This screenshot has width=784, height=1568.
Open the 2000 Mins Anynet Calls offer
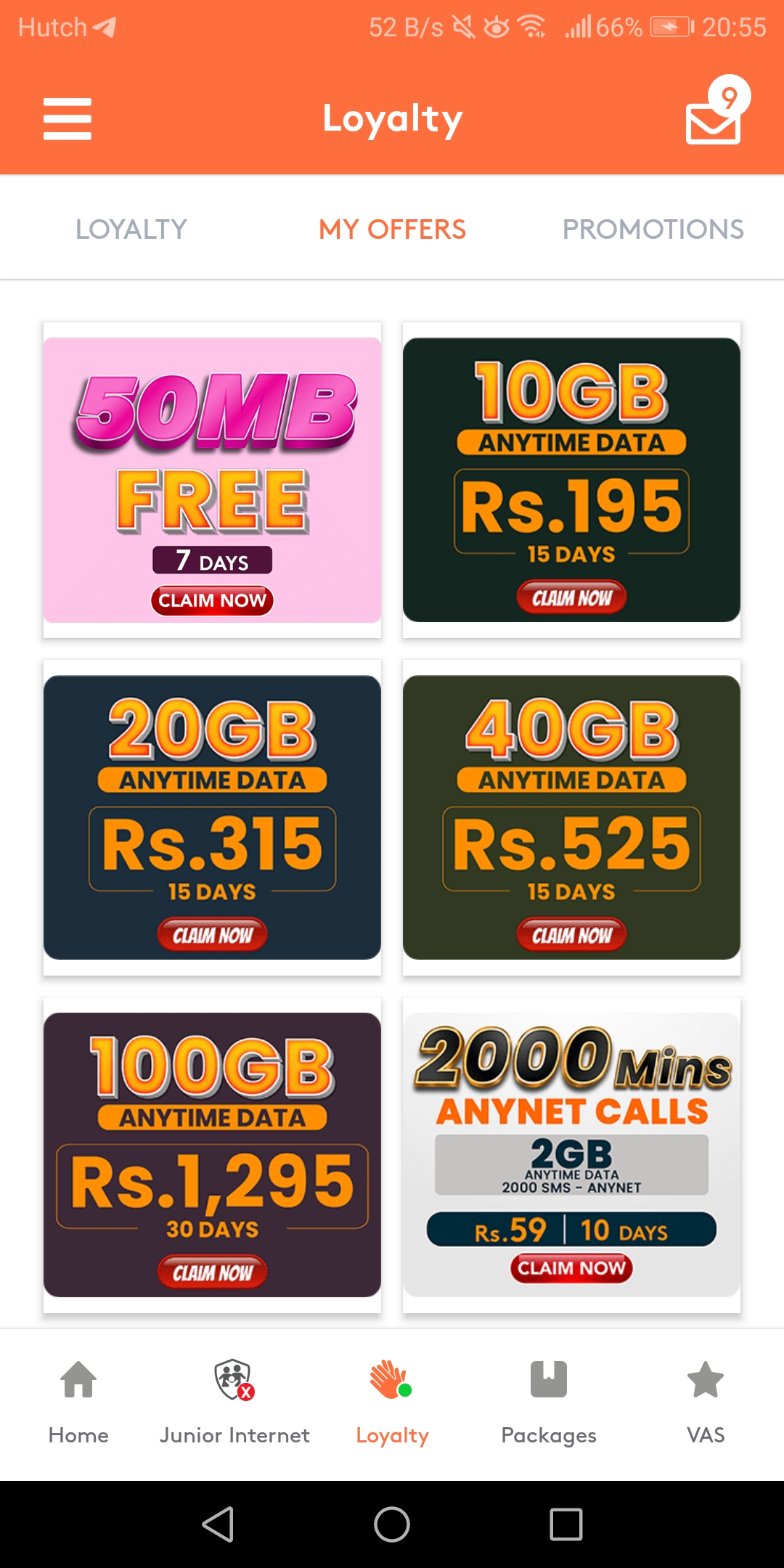[x=571, y=1155]
